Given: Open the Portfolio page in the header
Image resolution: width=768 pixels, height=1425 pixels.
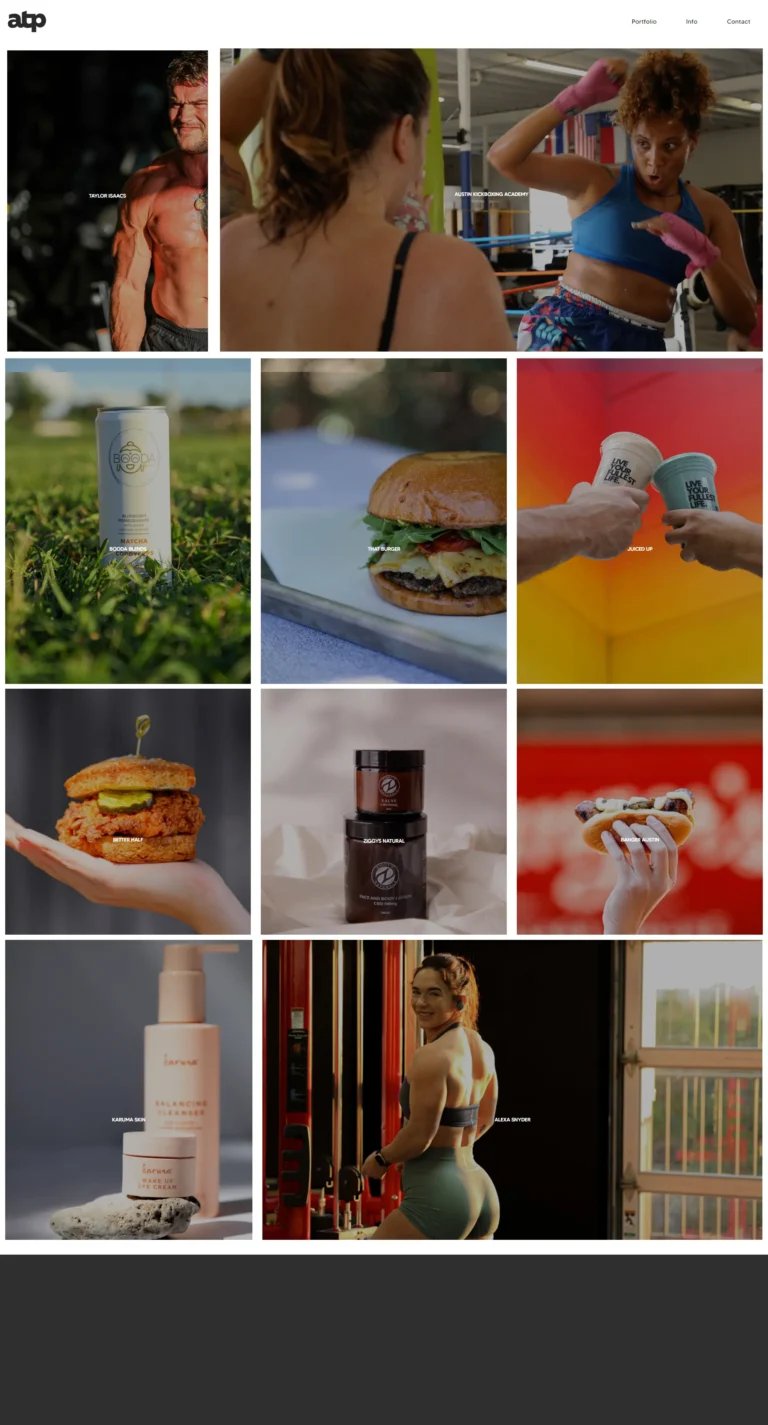Looking at the screenshot, I should coord(644,21).
